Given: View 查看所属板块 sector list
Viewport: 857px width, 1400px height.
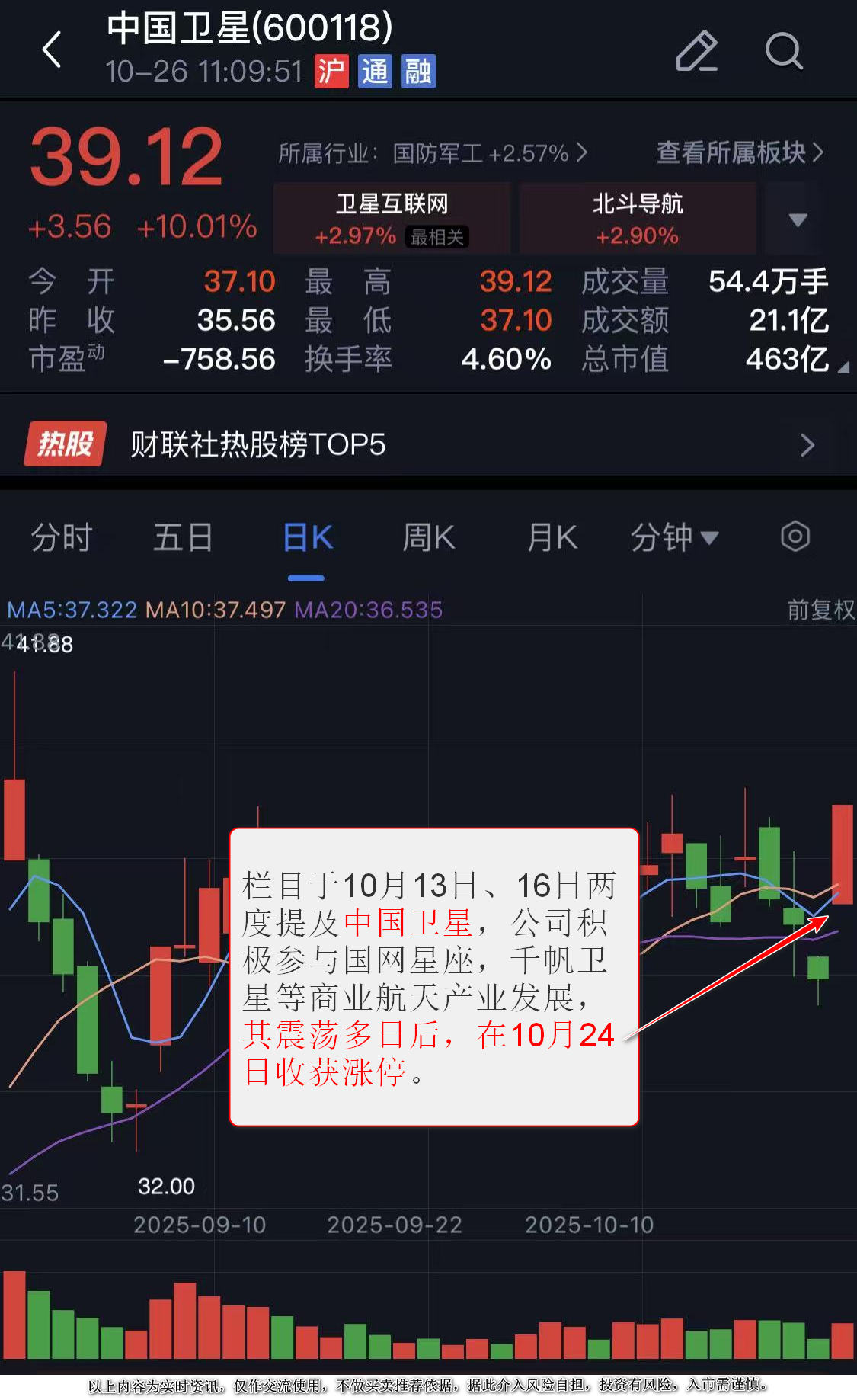Looking at the screenshot, I should (739, 153).
